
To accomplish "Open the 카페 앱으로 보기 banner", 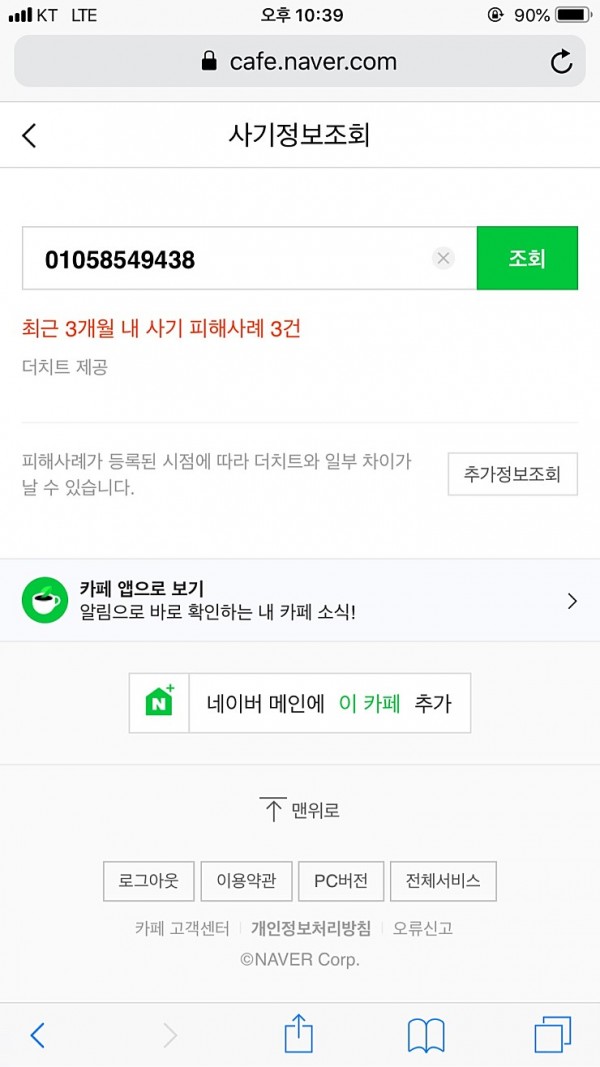I will tap(300, 600).
